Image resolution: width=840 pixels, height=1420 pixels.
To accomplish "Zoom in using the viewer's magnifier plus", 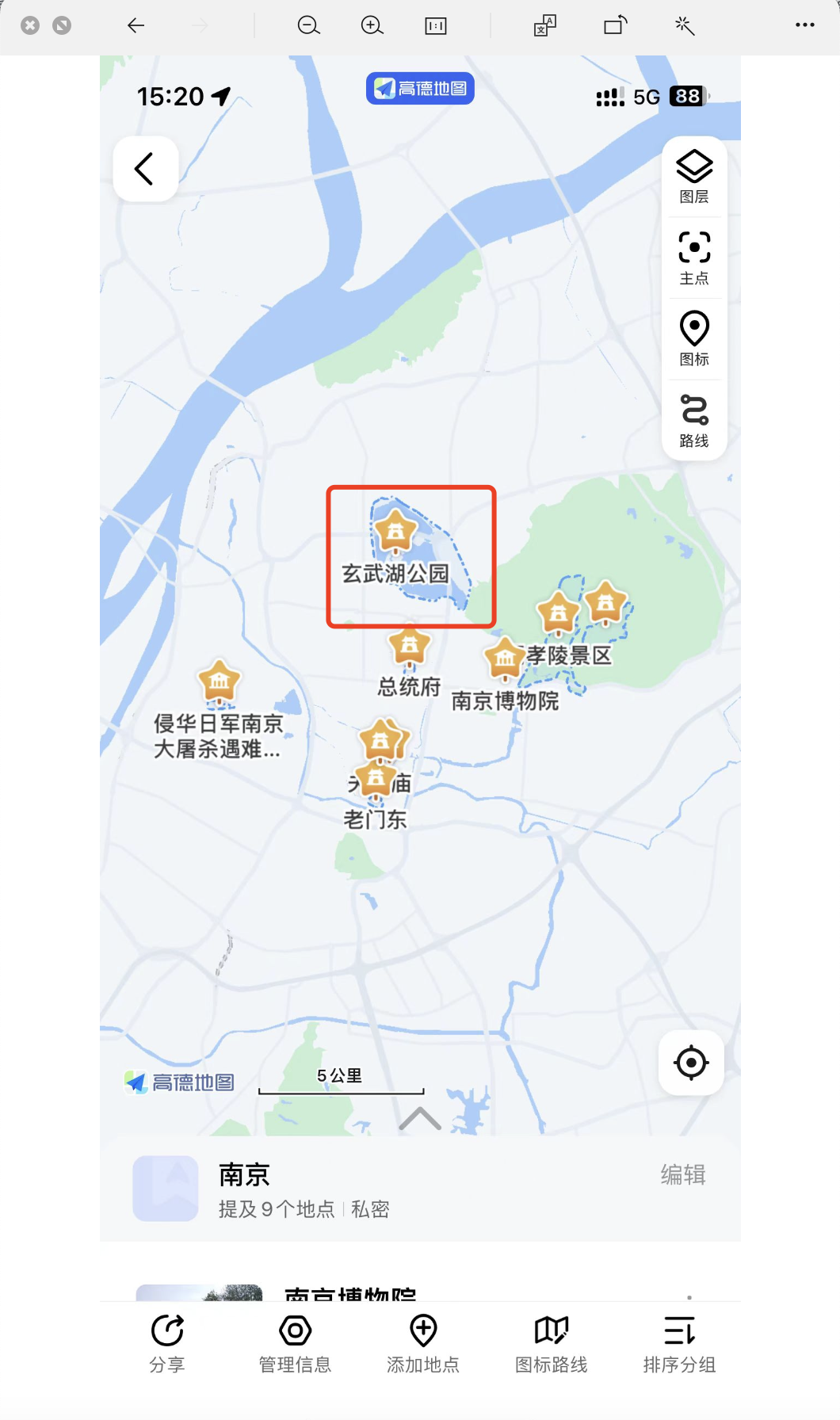I will pos(372,26).
